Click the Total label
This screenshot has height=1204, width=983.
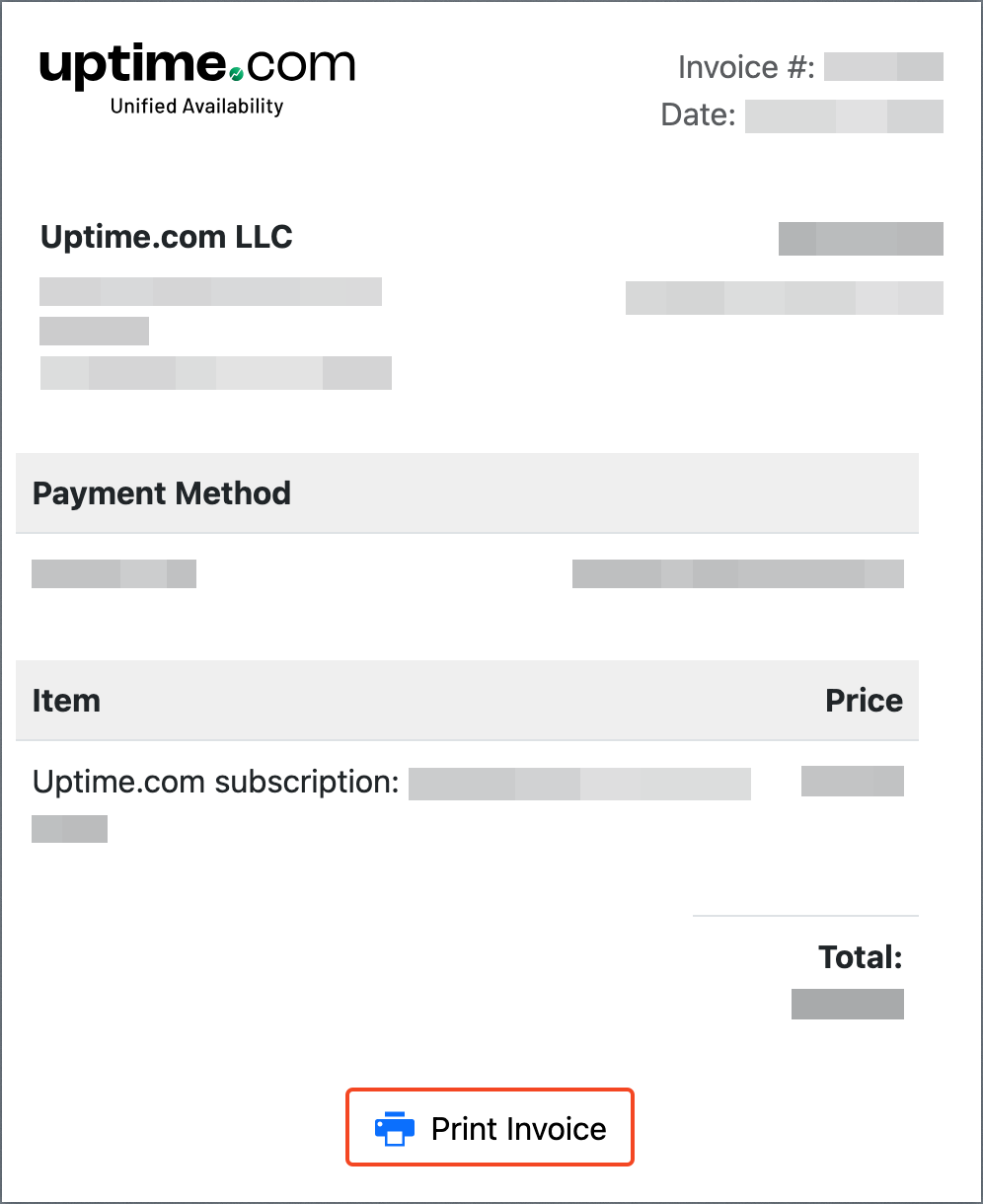860,957
